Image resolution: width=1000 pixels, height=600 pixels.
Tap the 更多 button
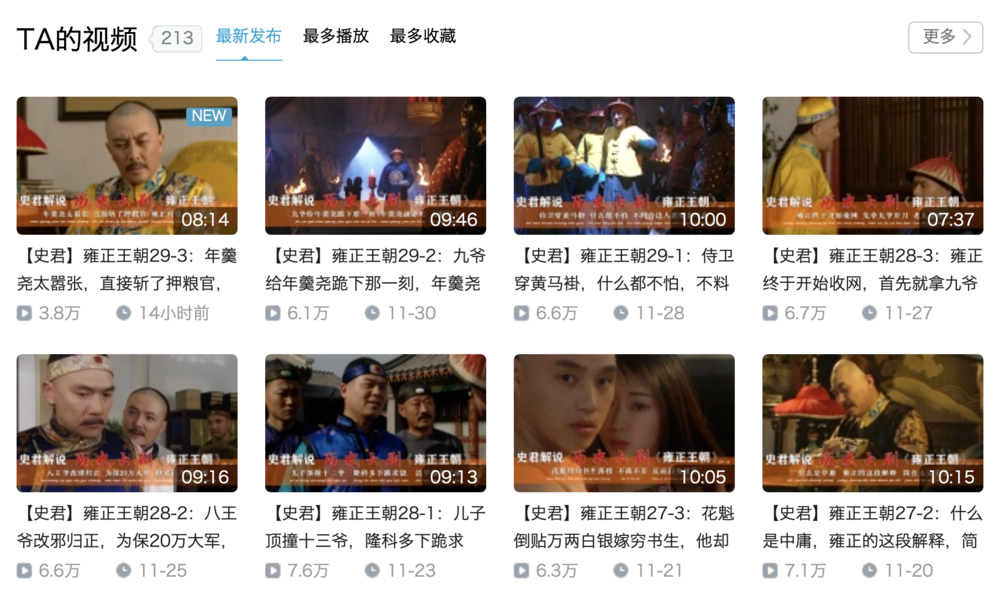point(945,37)
